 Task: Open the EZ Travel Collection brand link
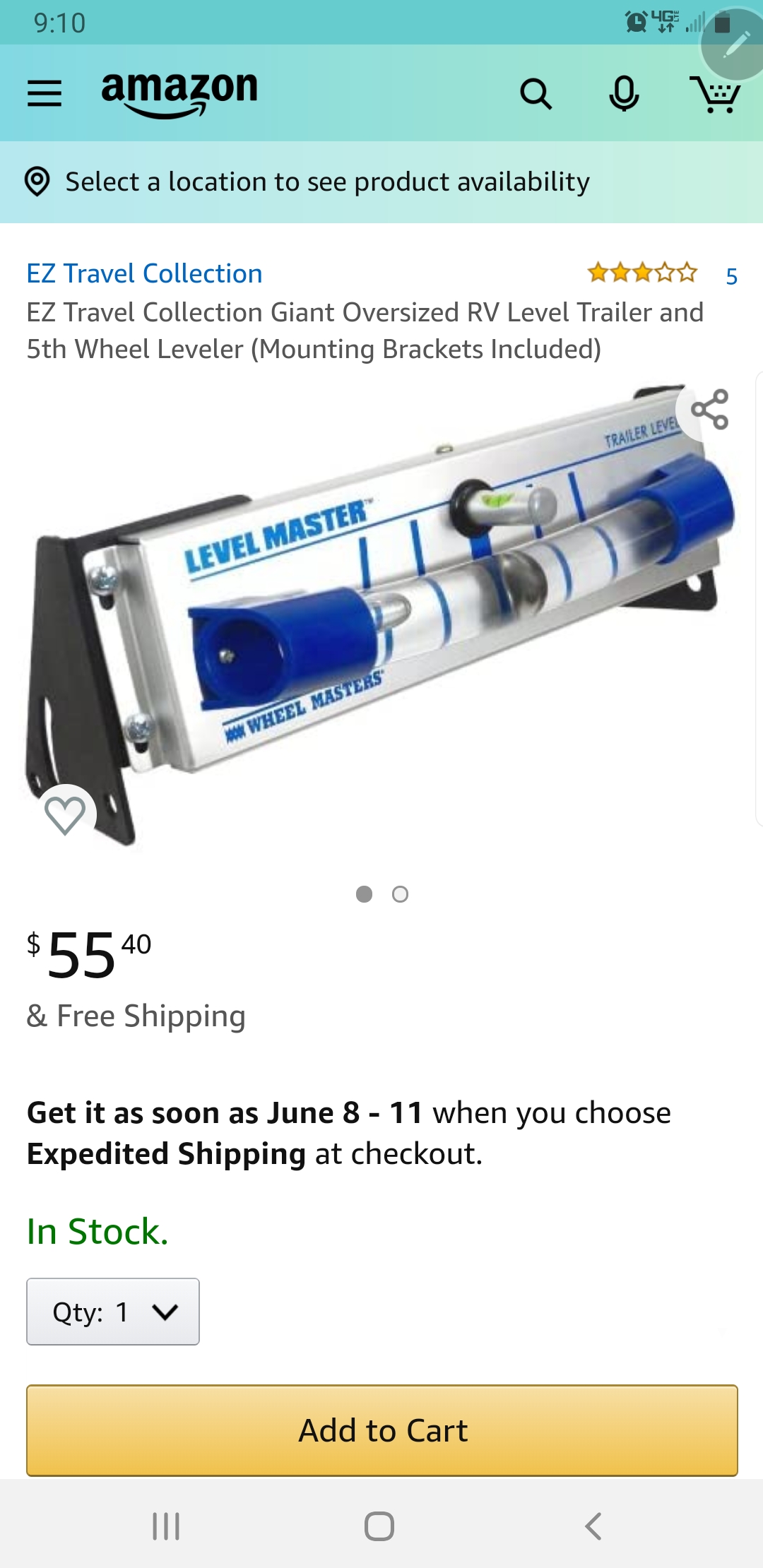[144, 273]
